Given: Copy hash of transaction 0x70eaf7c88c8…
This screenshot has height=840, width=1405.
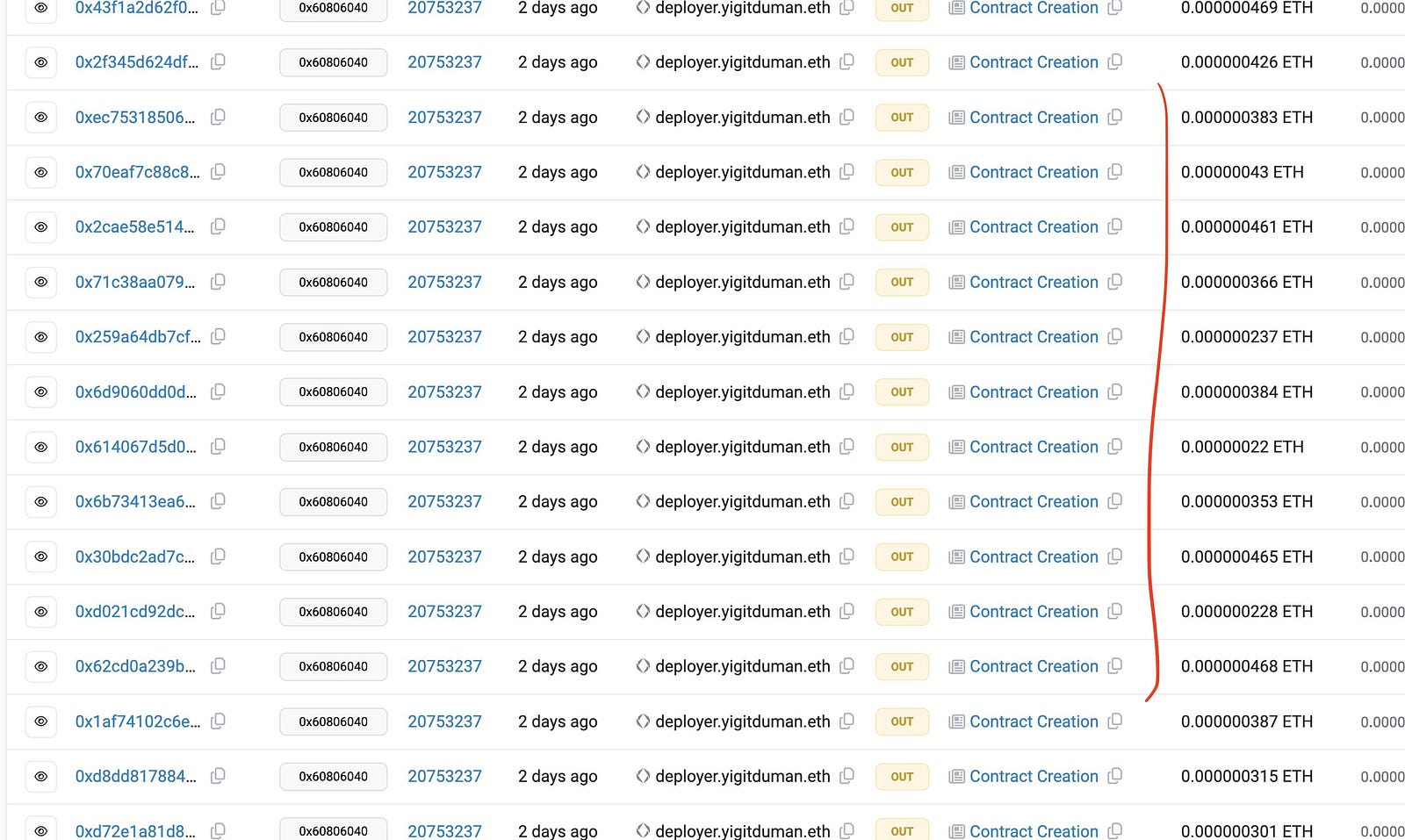Looking at the screenshot, I should [219, 172].
